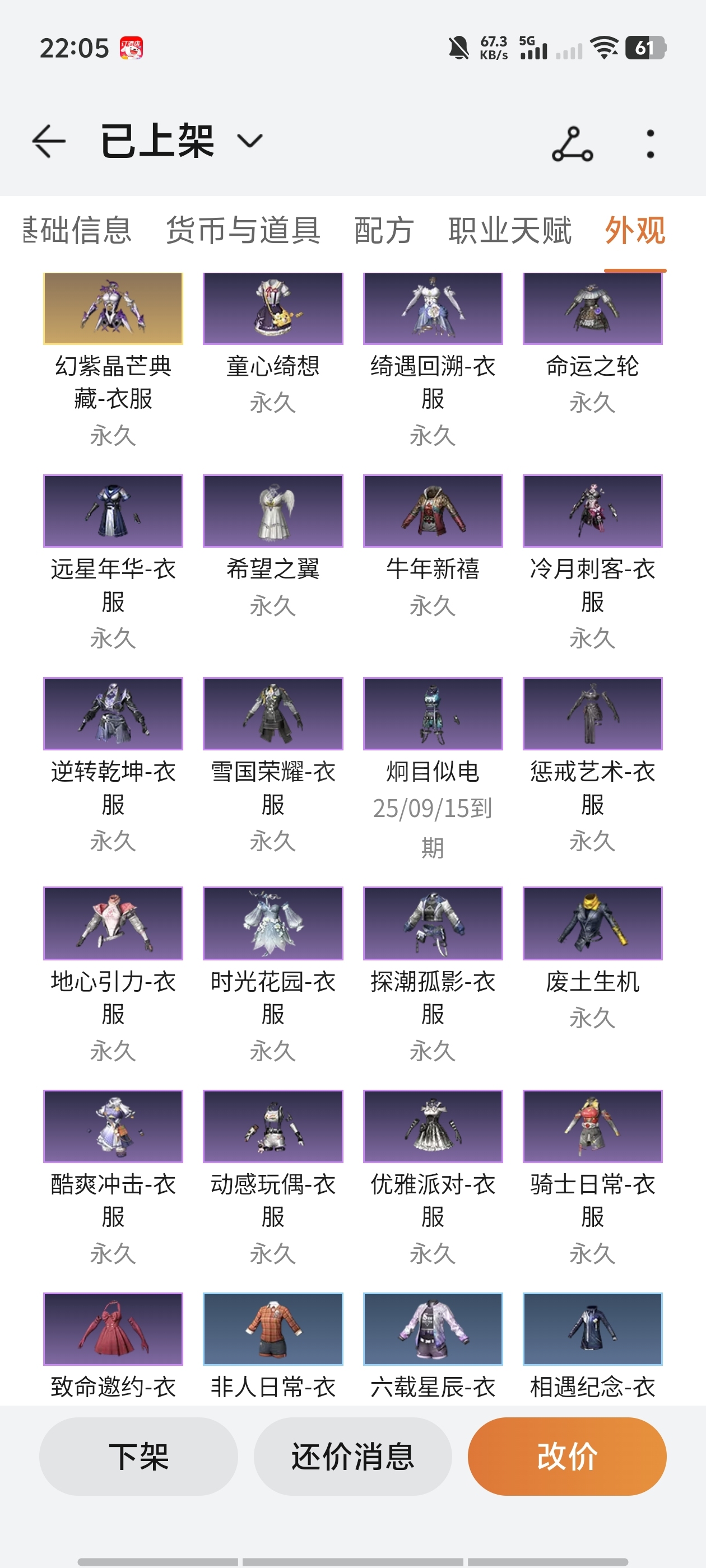This screenshot has width=706, height=1568.
Task: Tap the share icon in the top bar
Action: tap(572, 144)
